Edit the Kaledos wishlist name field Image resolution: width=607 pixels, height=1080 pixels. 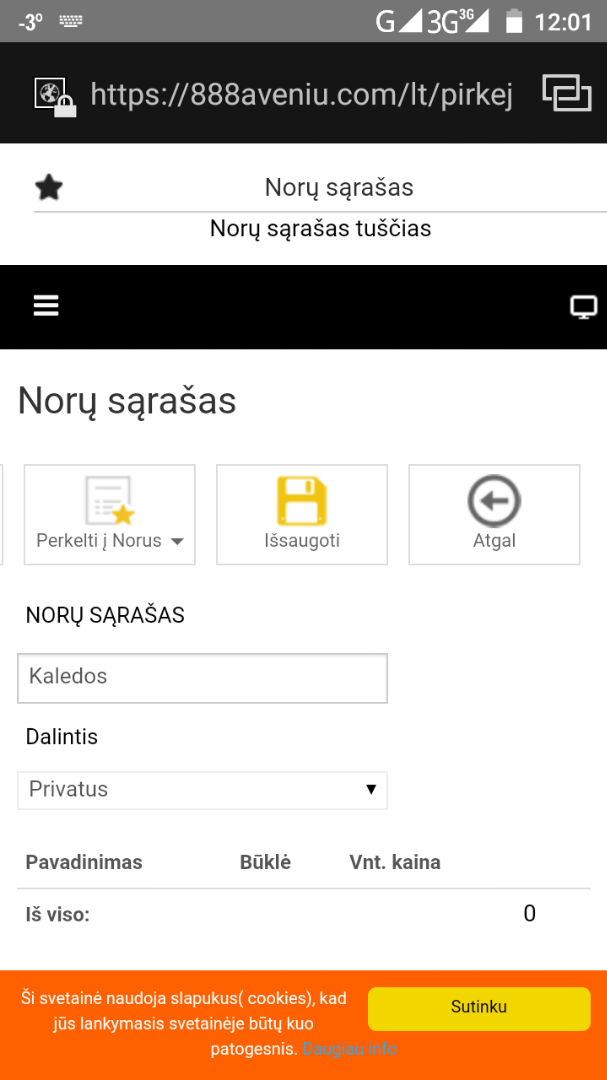coord(202,677)
